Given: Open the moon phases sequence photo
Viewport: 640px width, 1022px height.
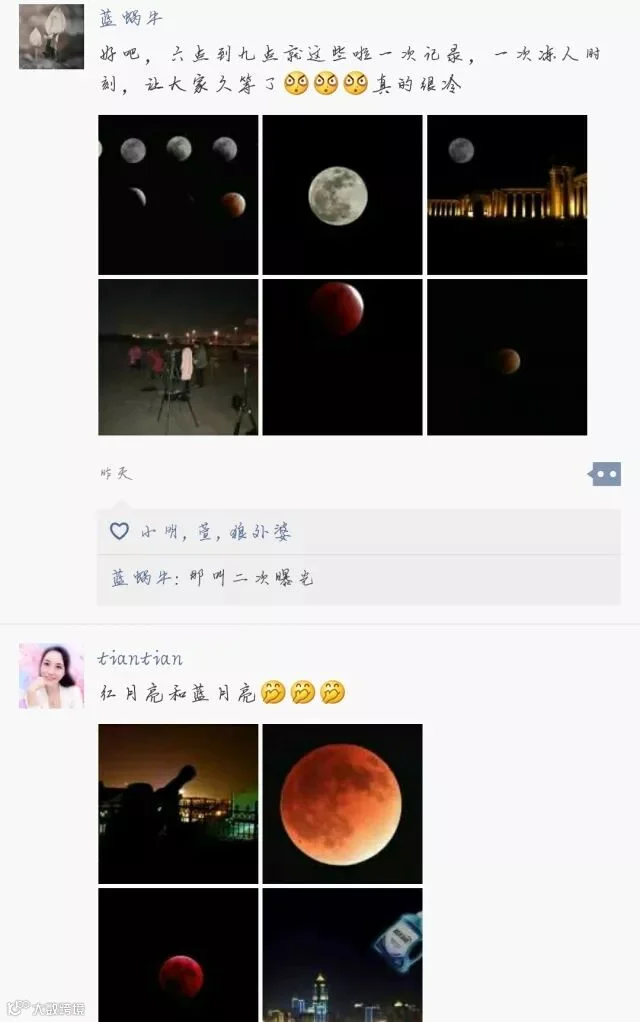Looking at the screenshot, I should pos(178,195).
